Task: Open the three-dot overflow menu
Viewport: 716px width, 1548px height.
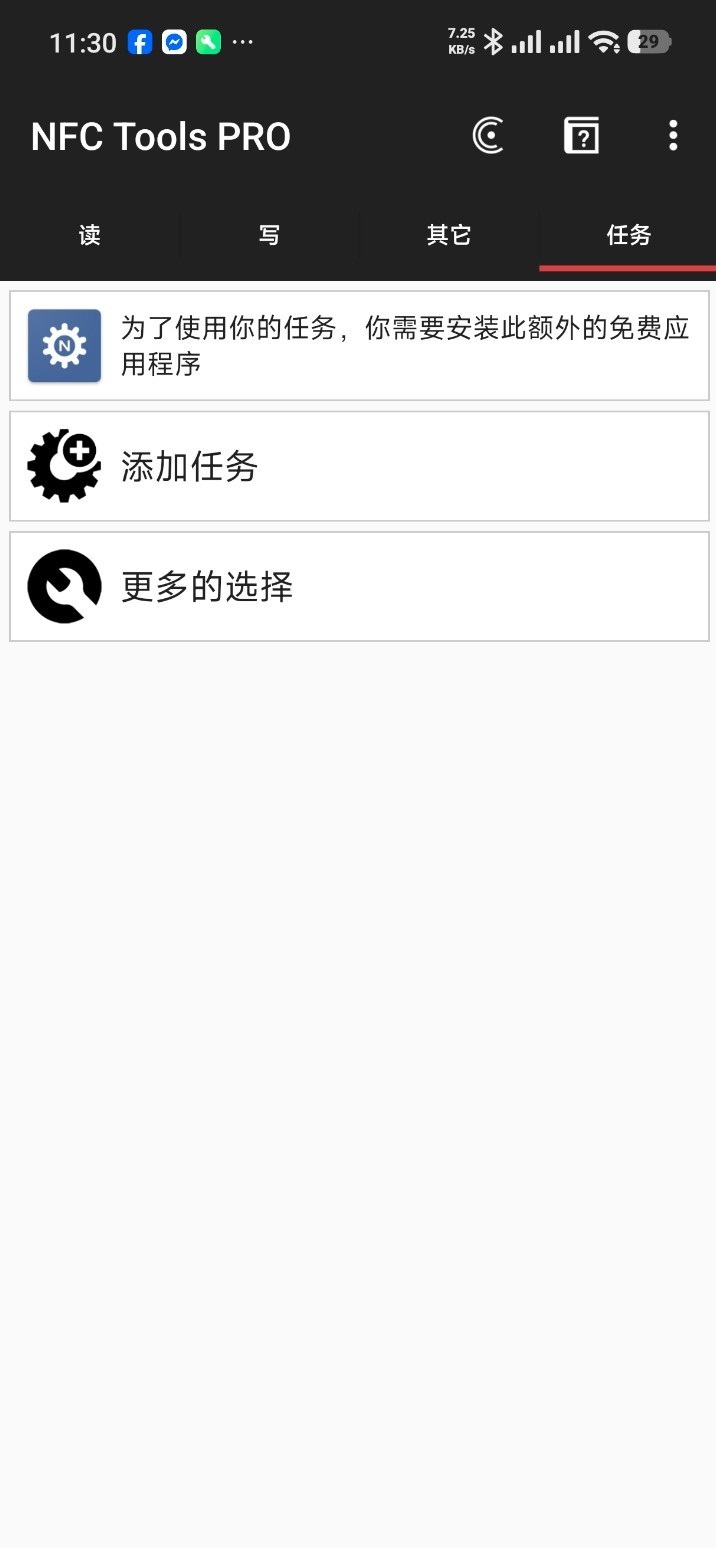Action: (673, 136)
